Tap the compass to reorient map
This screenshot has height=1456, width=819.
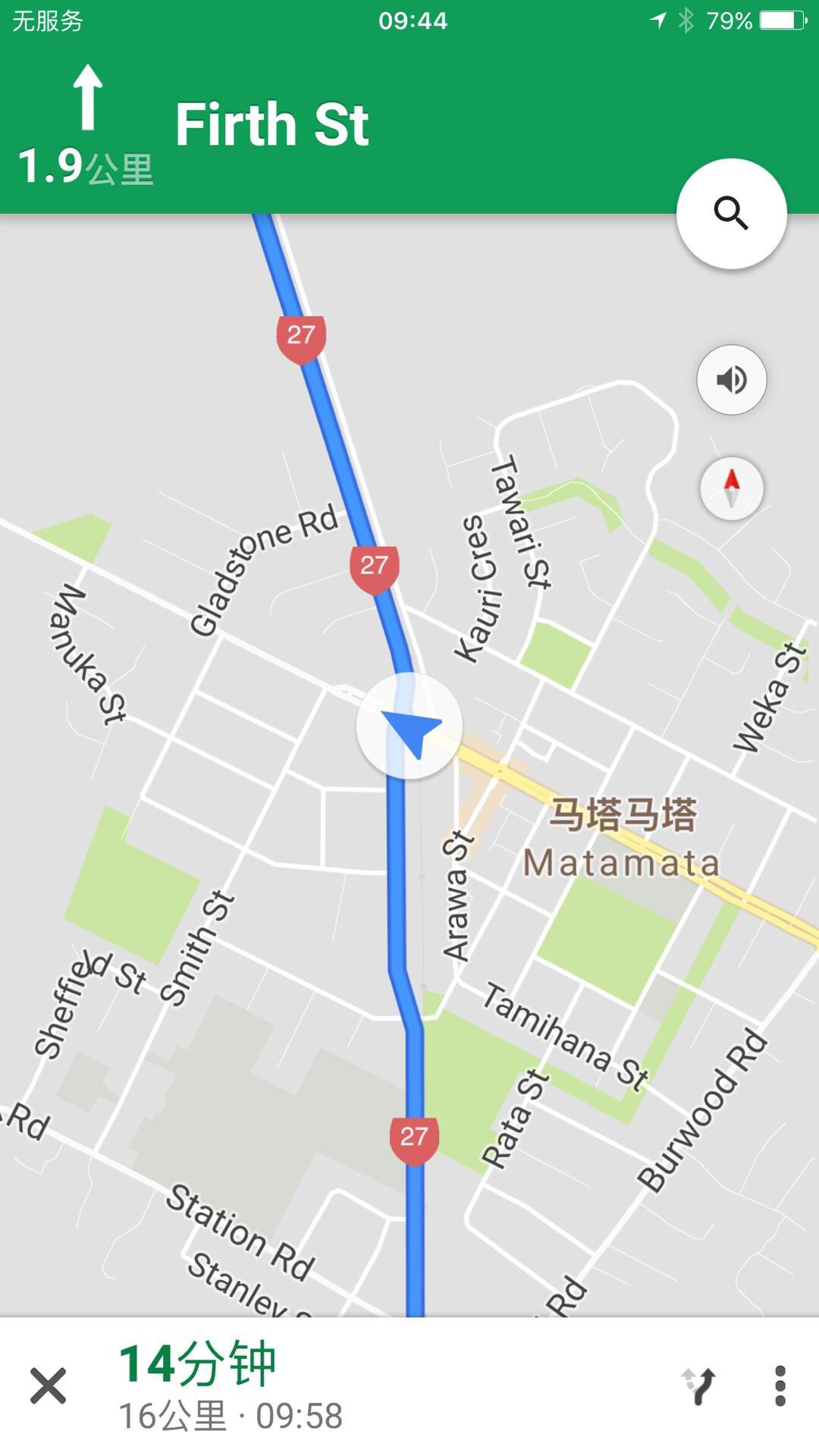731,488
